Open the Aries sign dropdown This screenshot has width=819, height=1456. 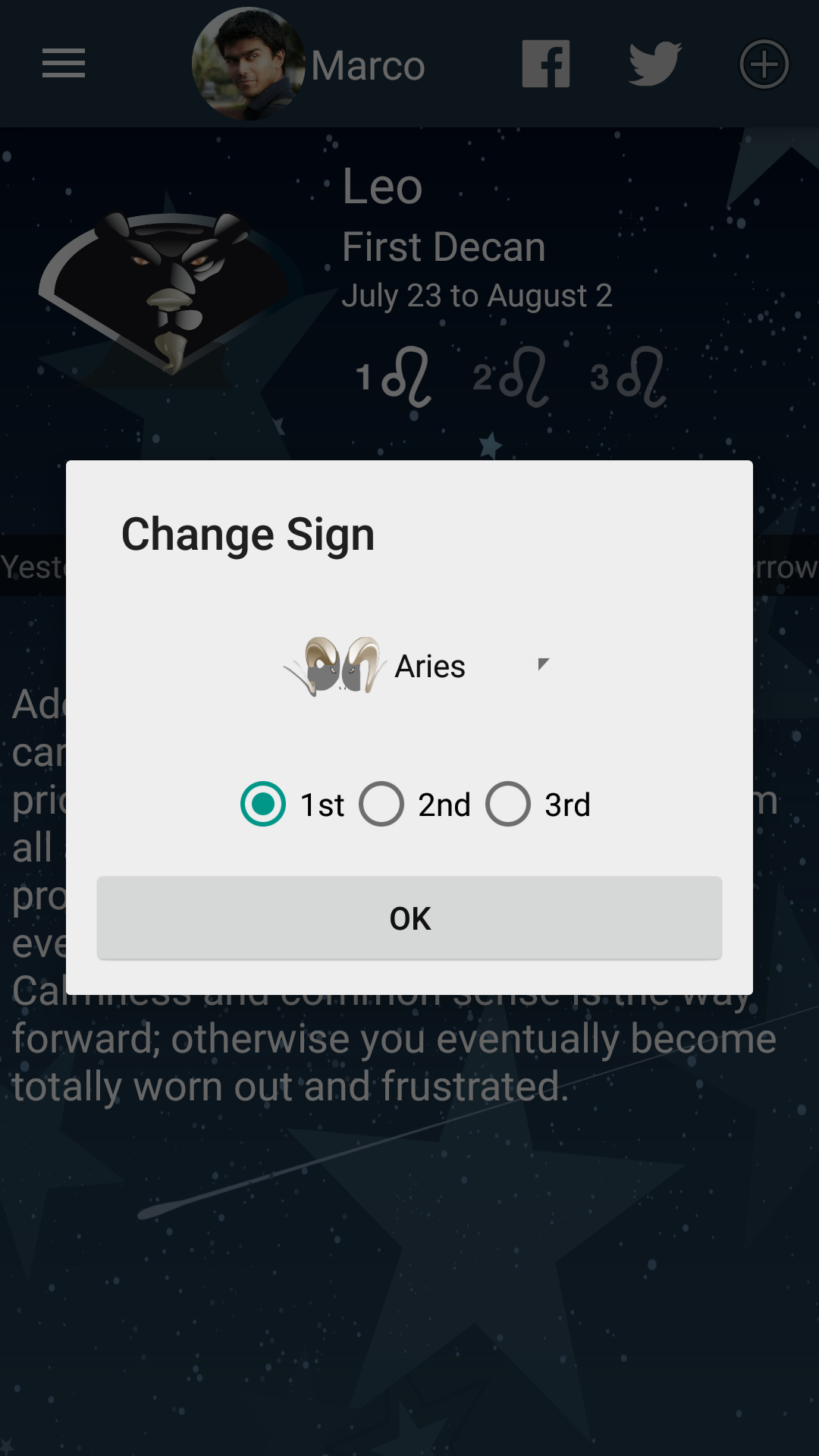tap(416, 666)
